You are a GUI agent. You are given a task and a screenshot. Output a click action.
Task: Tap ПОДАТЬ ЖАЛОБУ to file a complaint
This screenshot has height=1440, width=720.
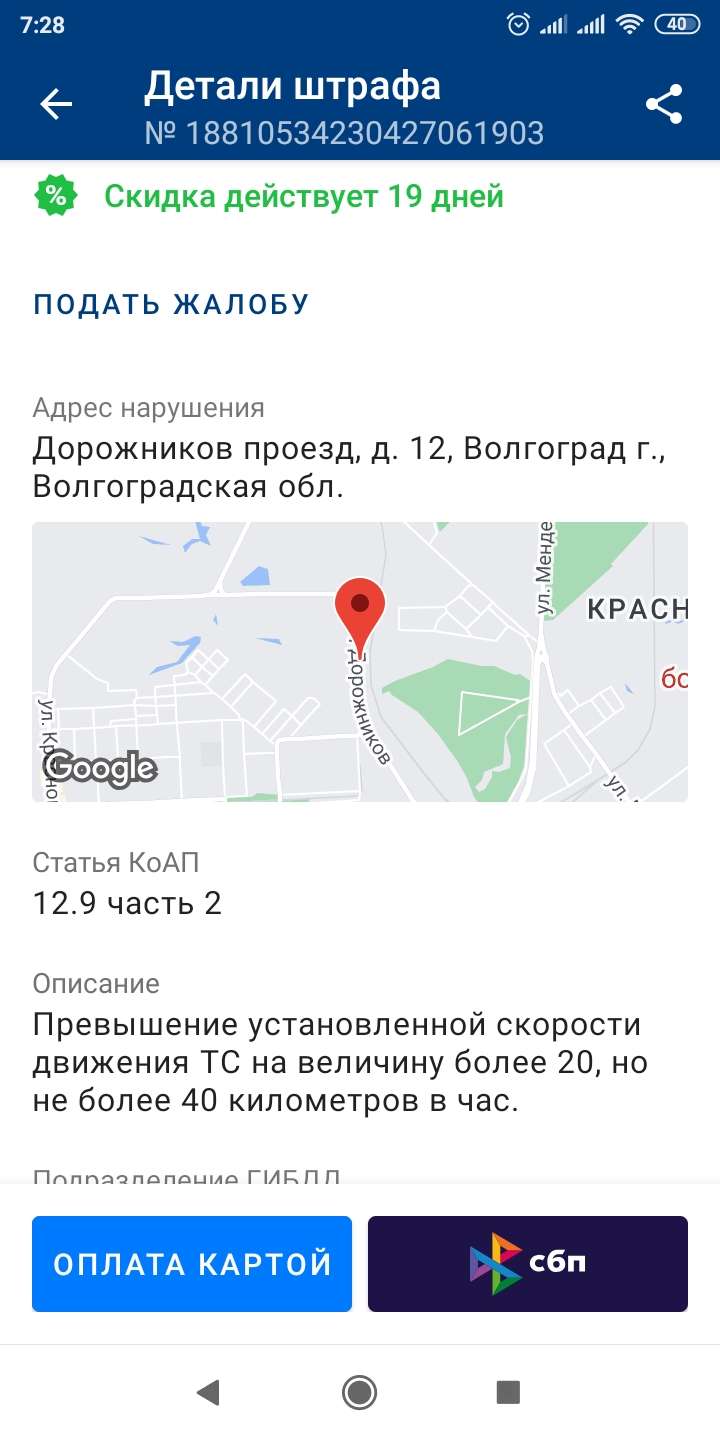tap(171, 305)
